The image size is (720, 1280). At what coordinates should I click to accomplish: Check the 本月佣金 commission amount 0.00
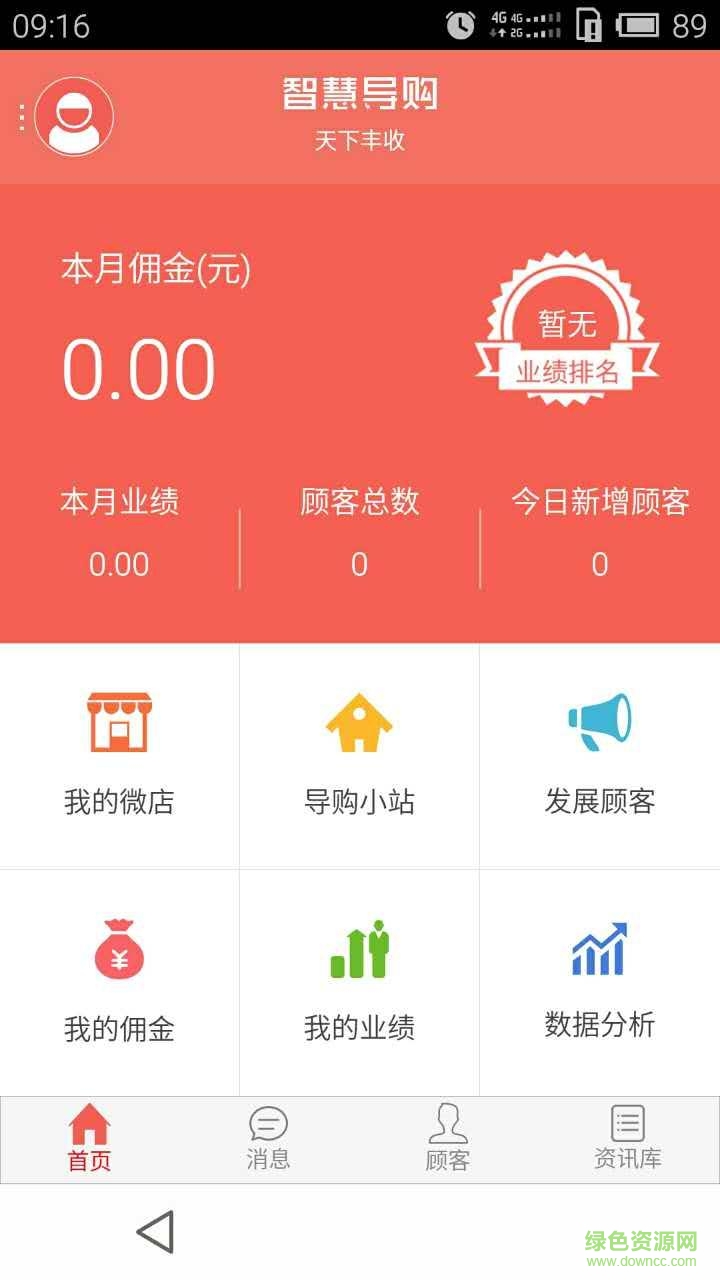point(140,368)
